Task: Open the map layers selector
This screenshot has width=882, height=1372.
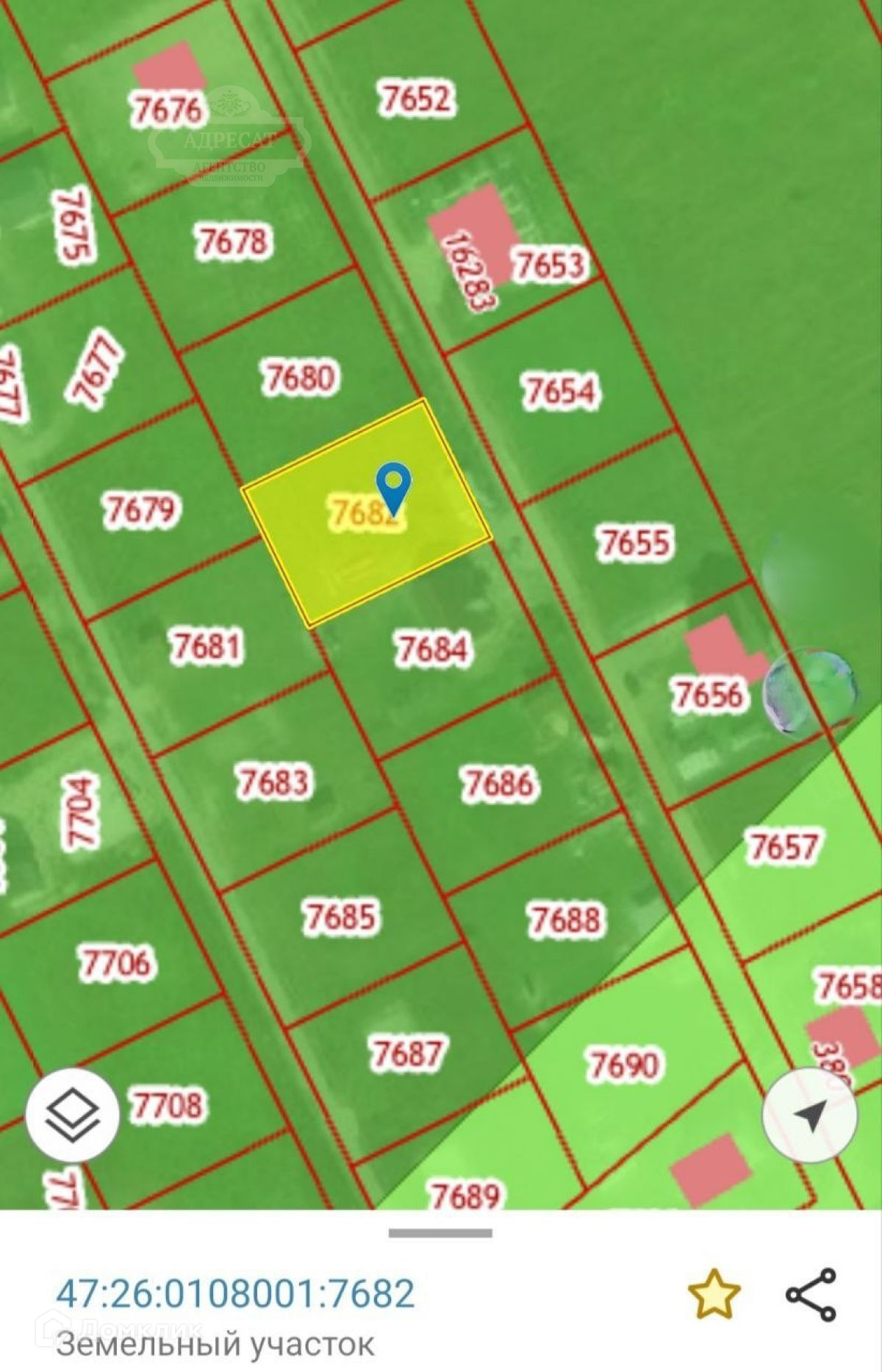Action: [72, 1115]
